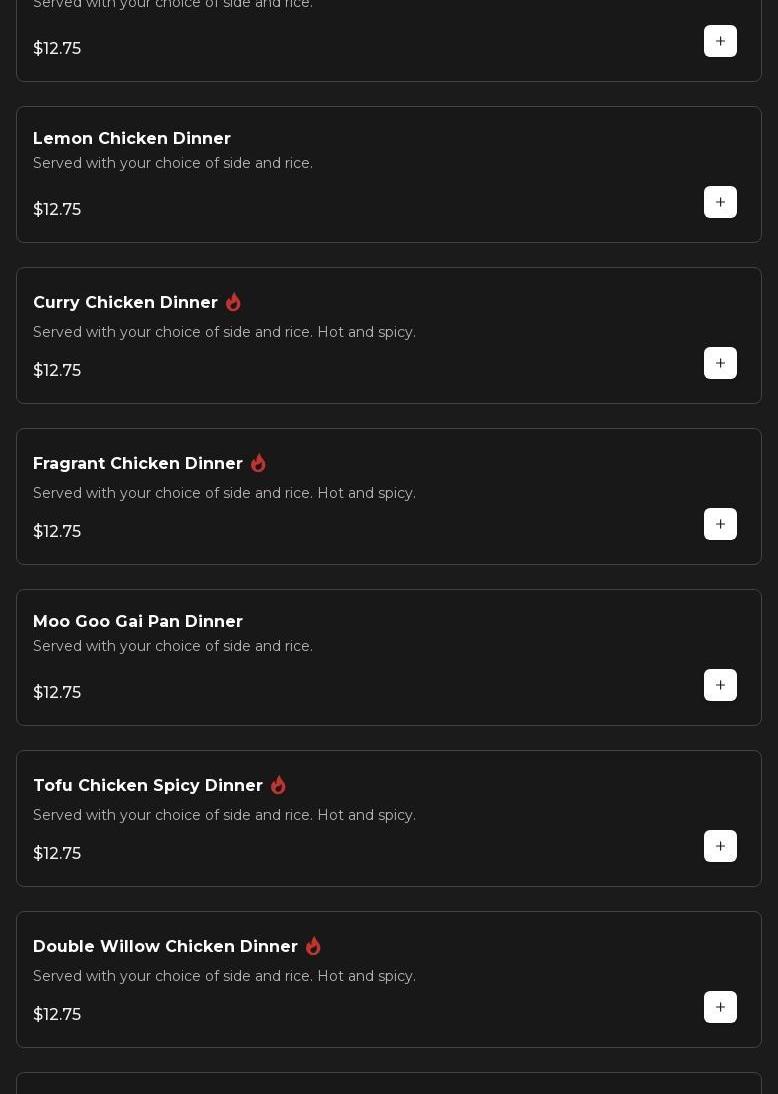Open Lemon Chicken Dinner item details
Screen dimensions: 778x1094
pyautogui.click(x=132, y=138)
